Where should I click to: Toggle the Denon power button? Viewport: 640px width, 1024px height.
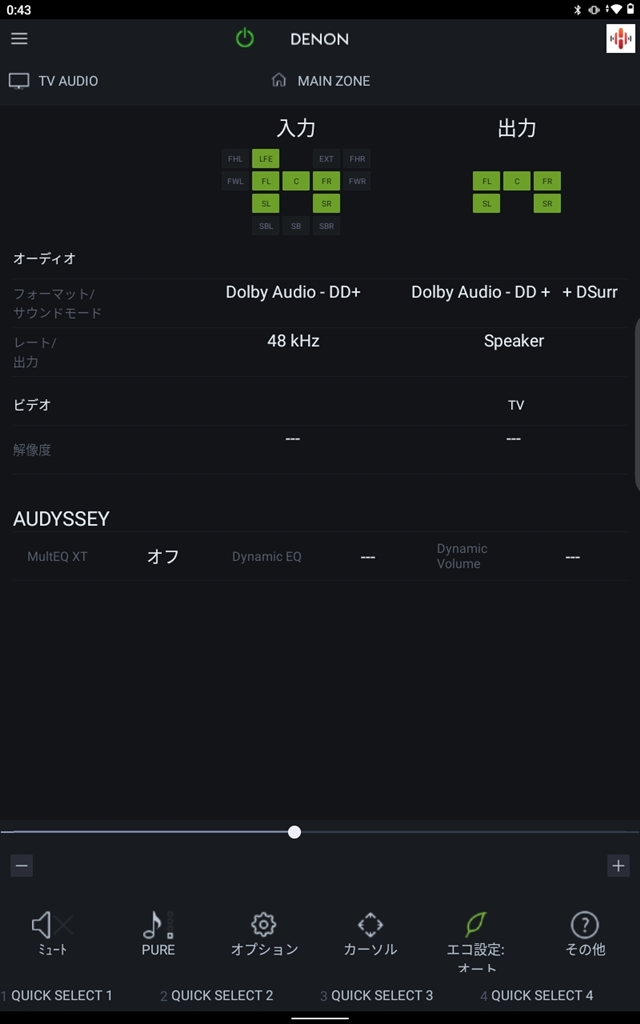[x=245, y=39]
